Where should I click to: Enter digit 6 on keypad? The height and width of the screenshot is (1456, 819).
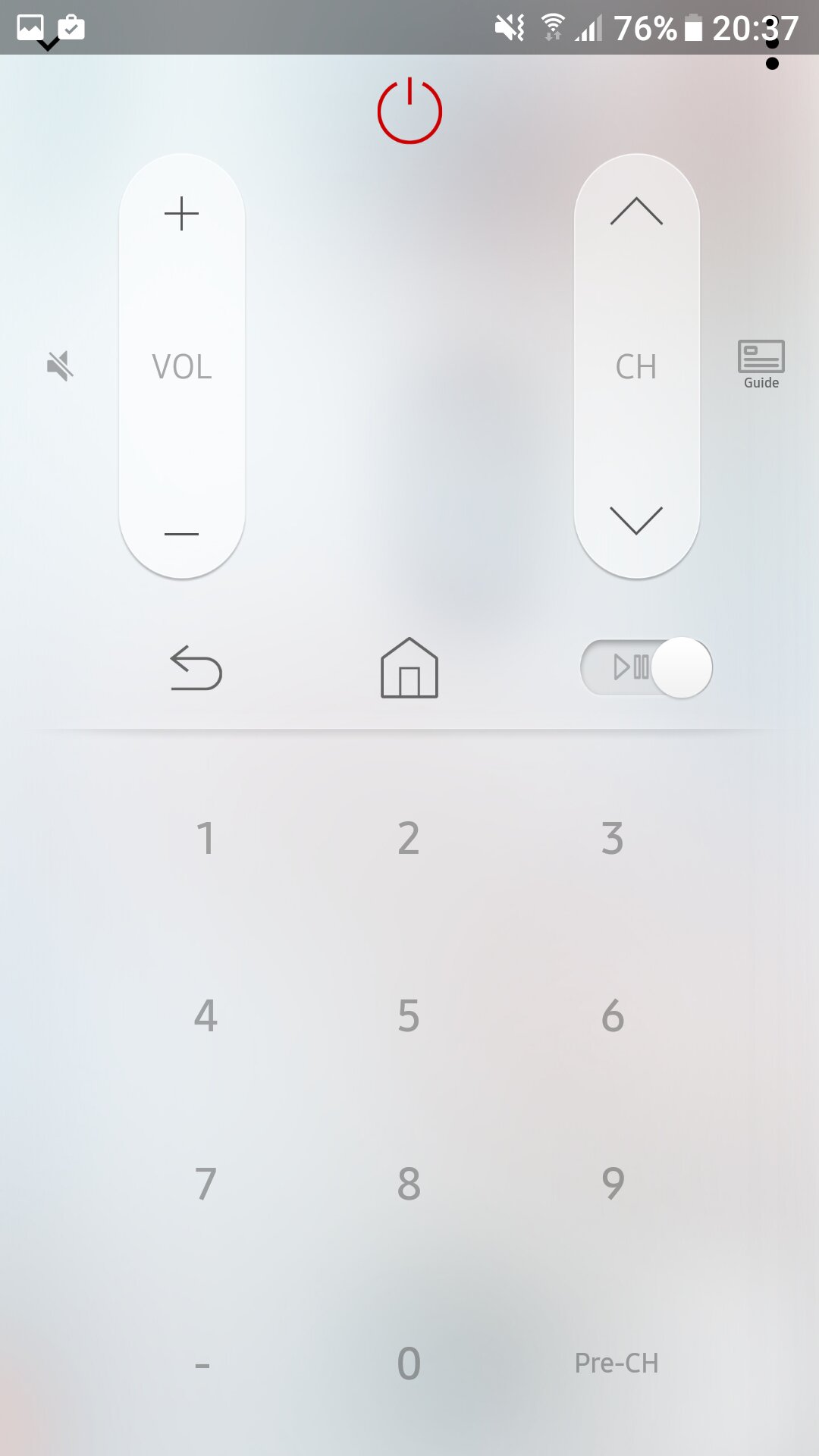point(613,1016)
